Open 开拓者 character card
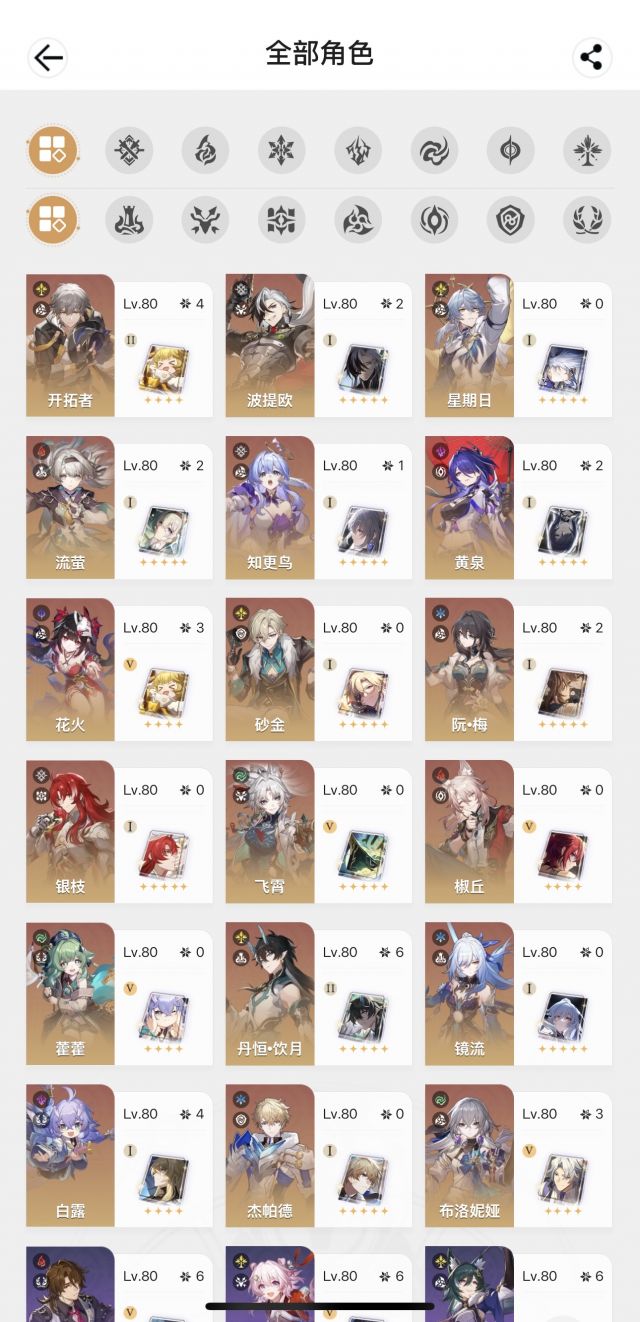This screenshot has width=640, height=1322. click(x=119, y=346)
